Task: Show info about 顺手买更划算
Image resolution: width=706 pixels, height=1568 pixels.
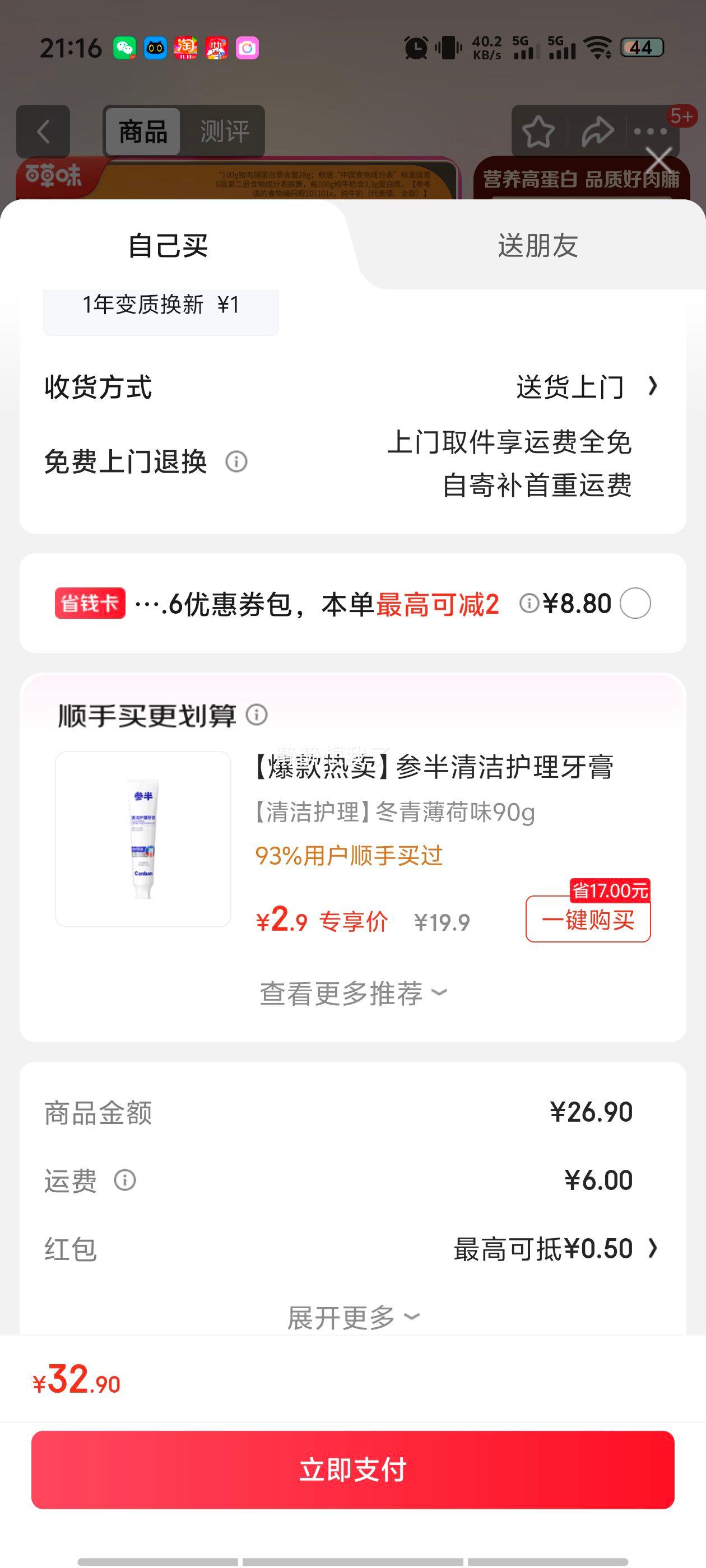Action: coord(257,715)
